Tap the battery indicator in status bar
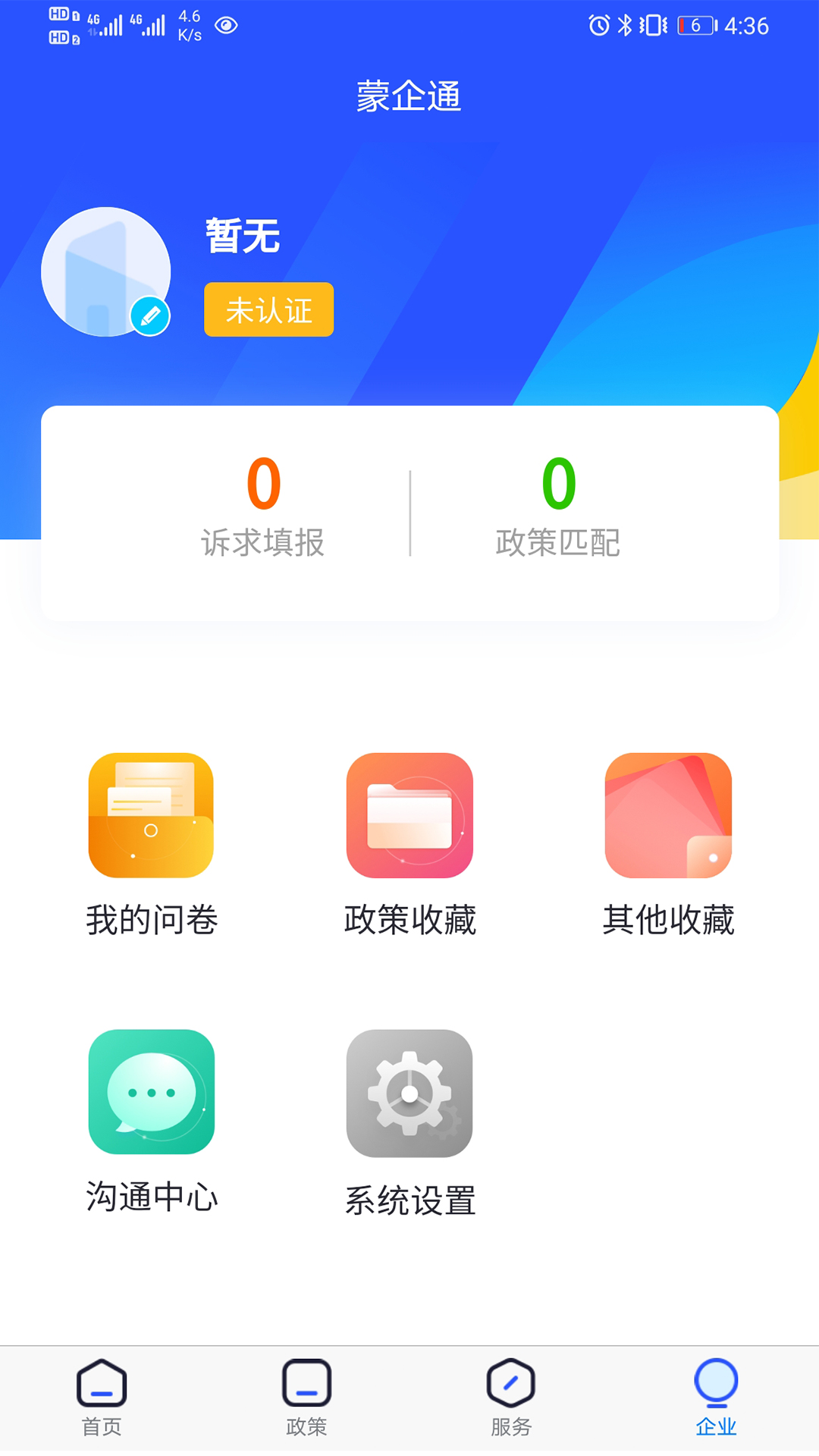Image resolution: width=819 pixels, height=1456 pixels. [695, 25]
